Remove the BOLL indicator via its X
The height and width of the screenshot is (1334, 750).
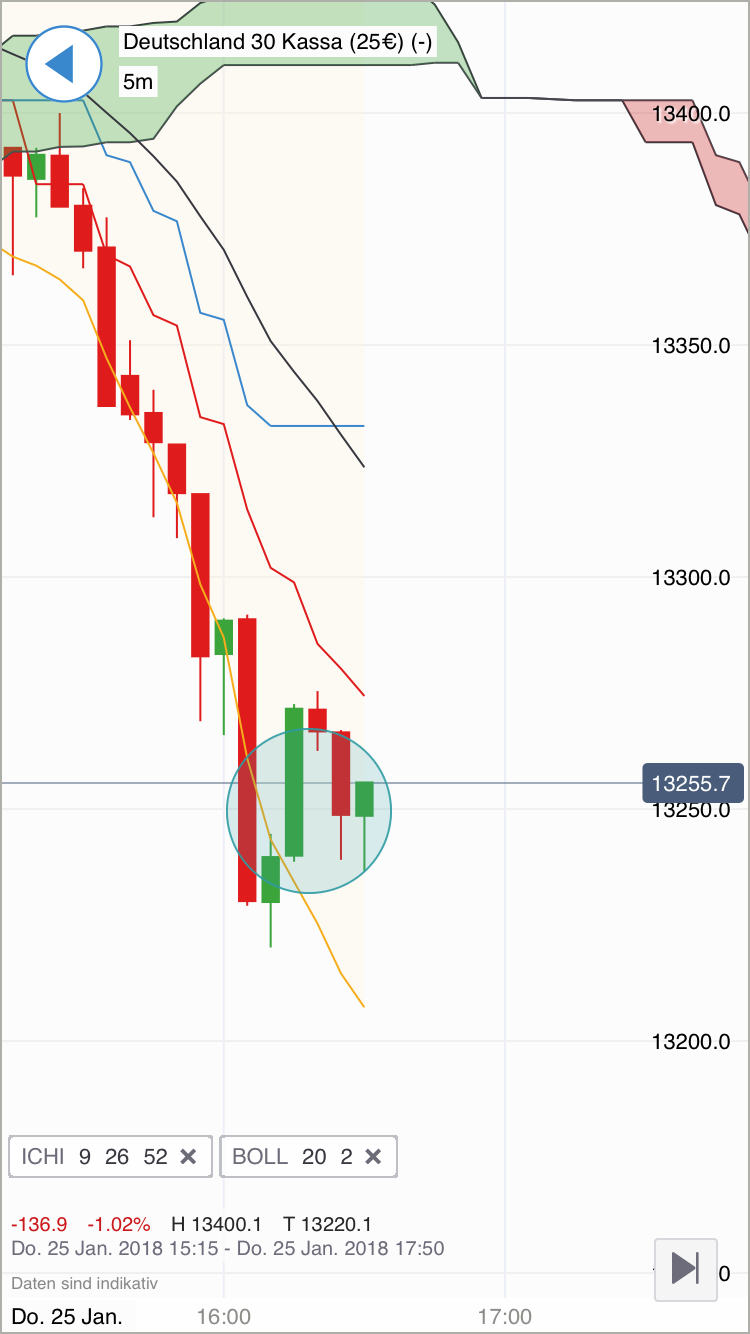point(373,1156)
